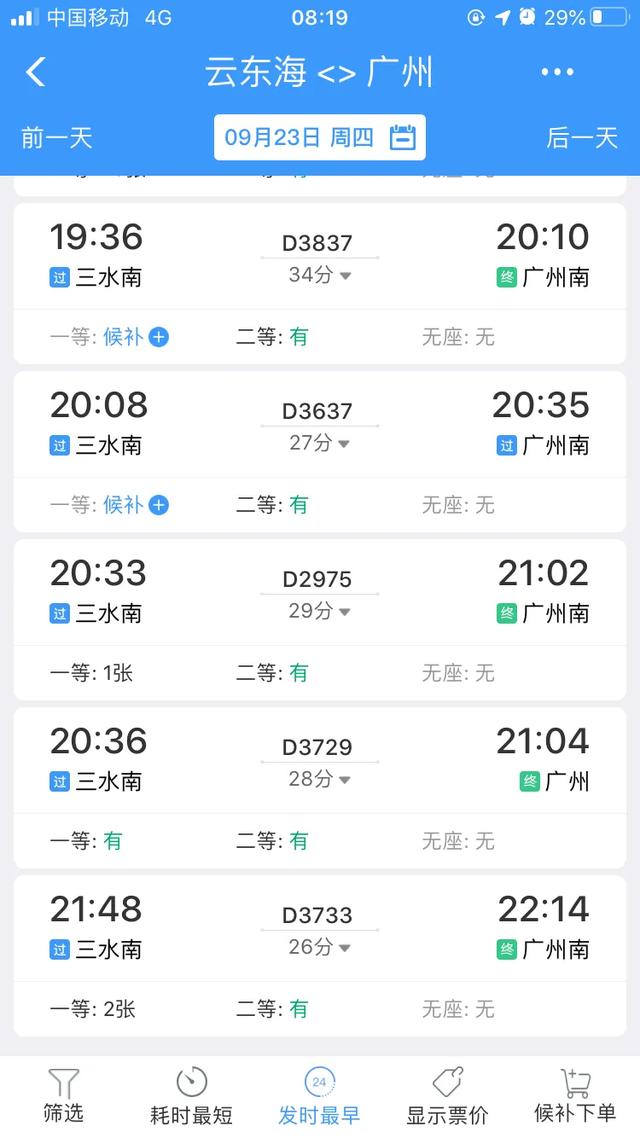Screen dimensions: 640x1138
Task: Sort by shortest duration (耗时最短)
Action: pos(192,1096)
